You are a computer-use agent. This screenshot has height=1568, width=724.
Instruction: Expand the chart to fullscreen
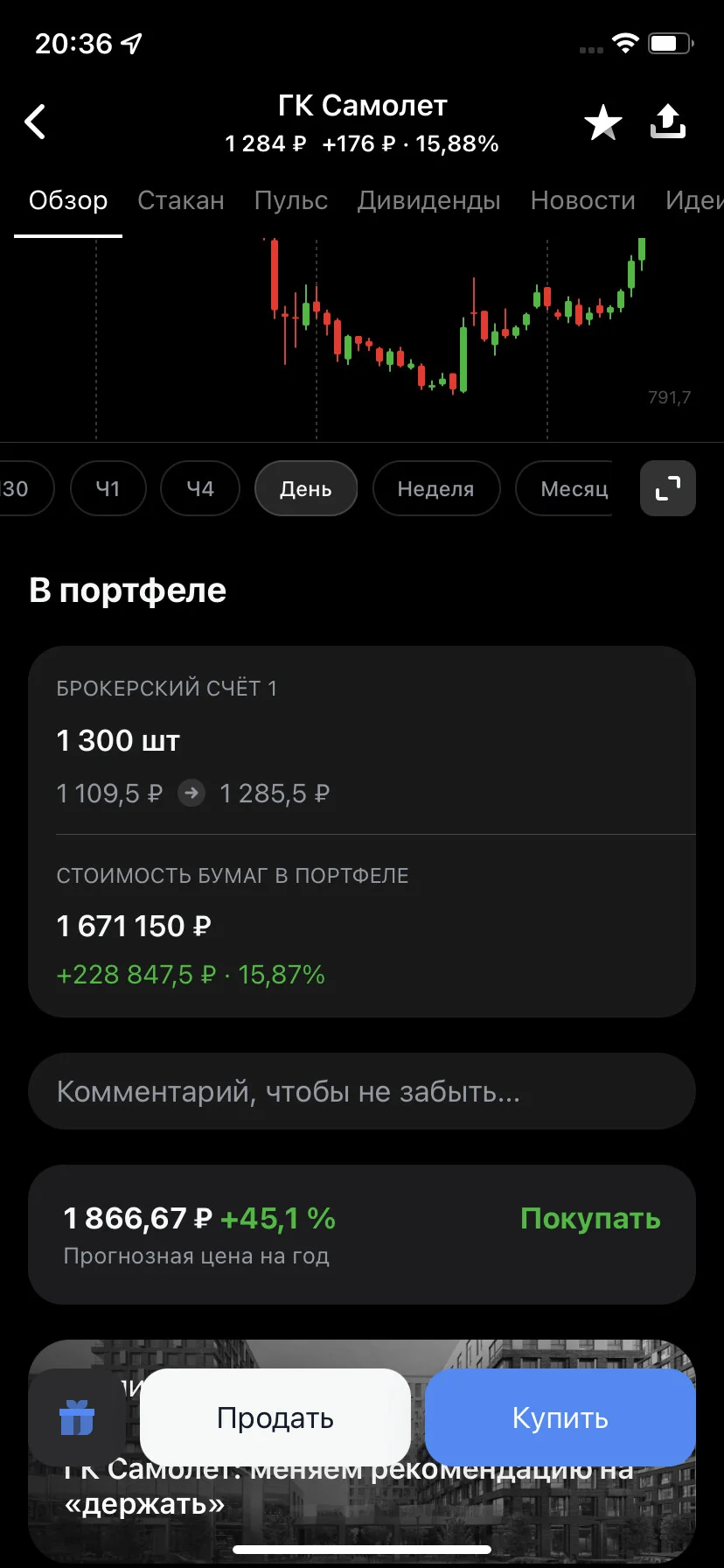coord(668,488)
